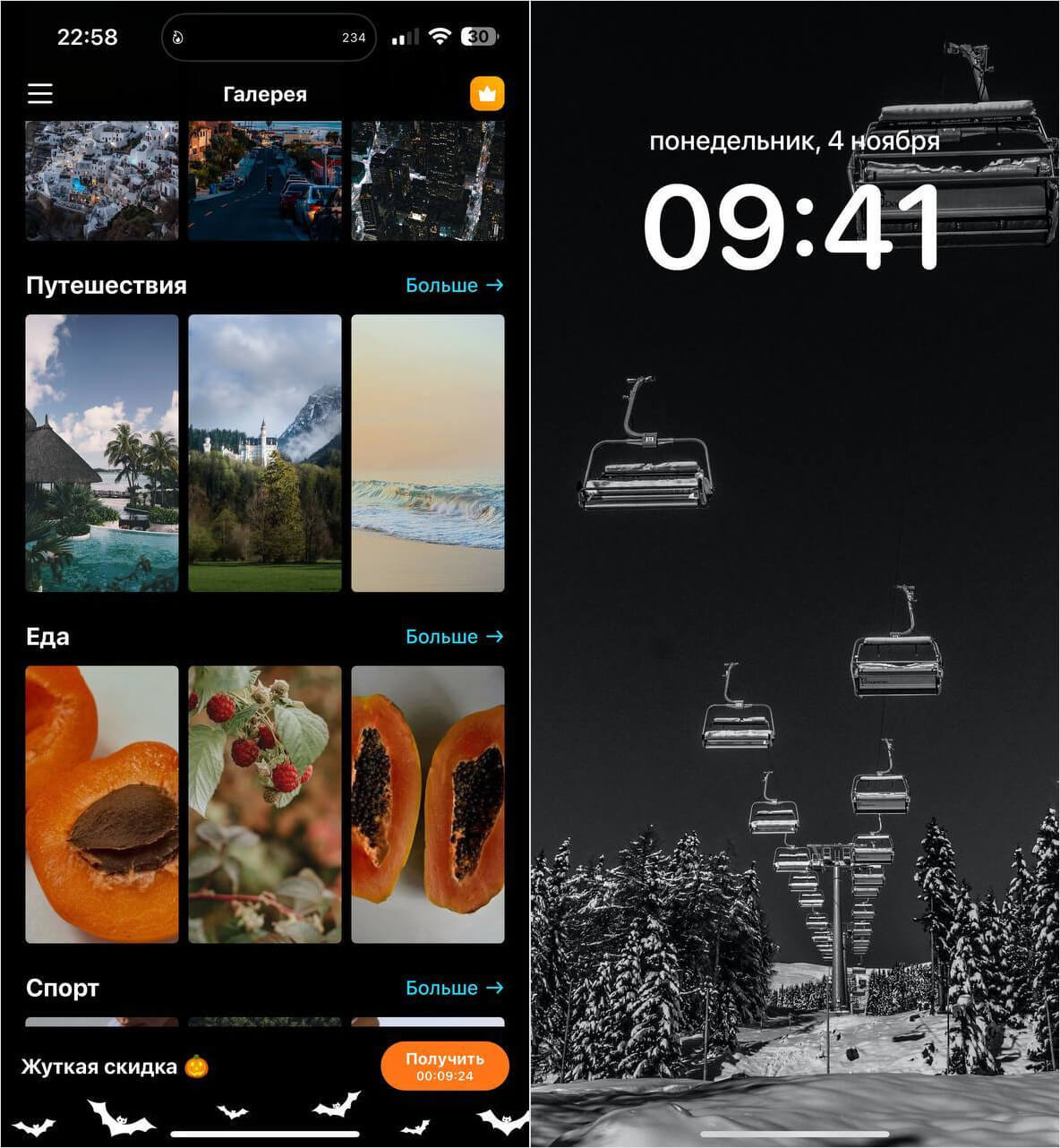Image resolution: width=1060 pixels, height=1148 pixels.
Task: Open the beach waves sunset wallpaper
Action: [x=428, y=453]
